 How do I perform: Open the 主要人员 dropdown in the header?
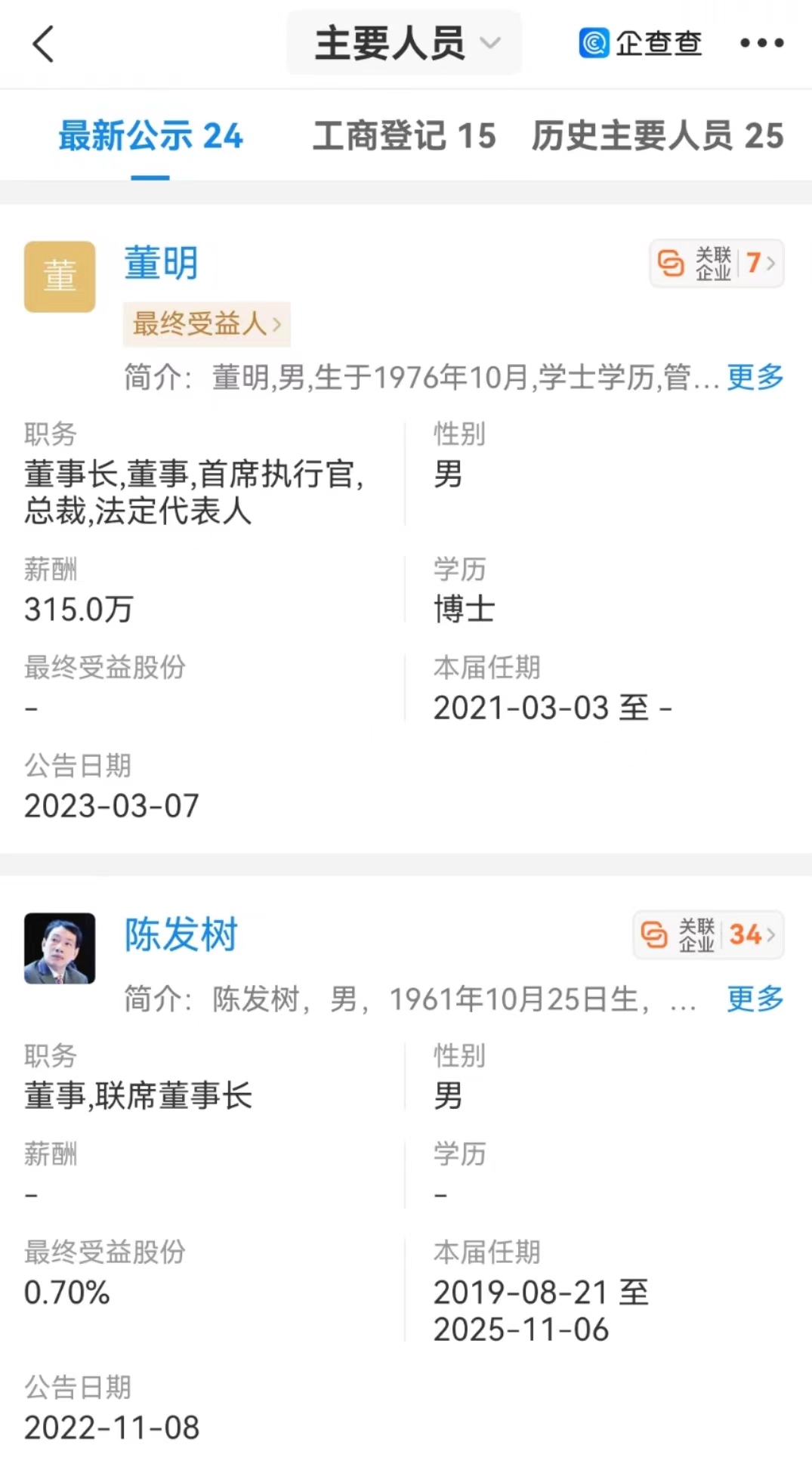[404, 43]
